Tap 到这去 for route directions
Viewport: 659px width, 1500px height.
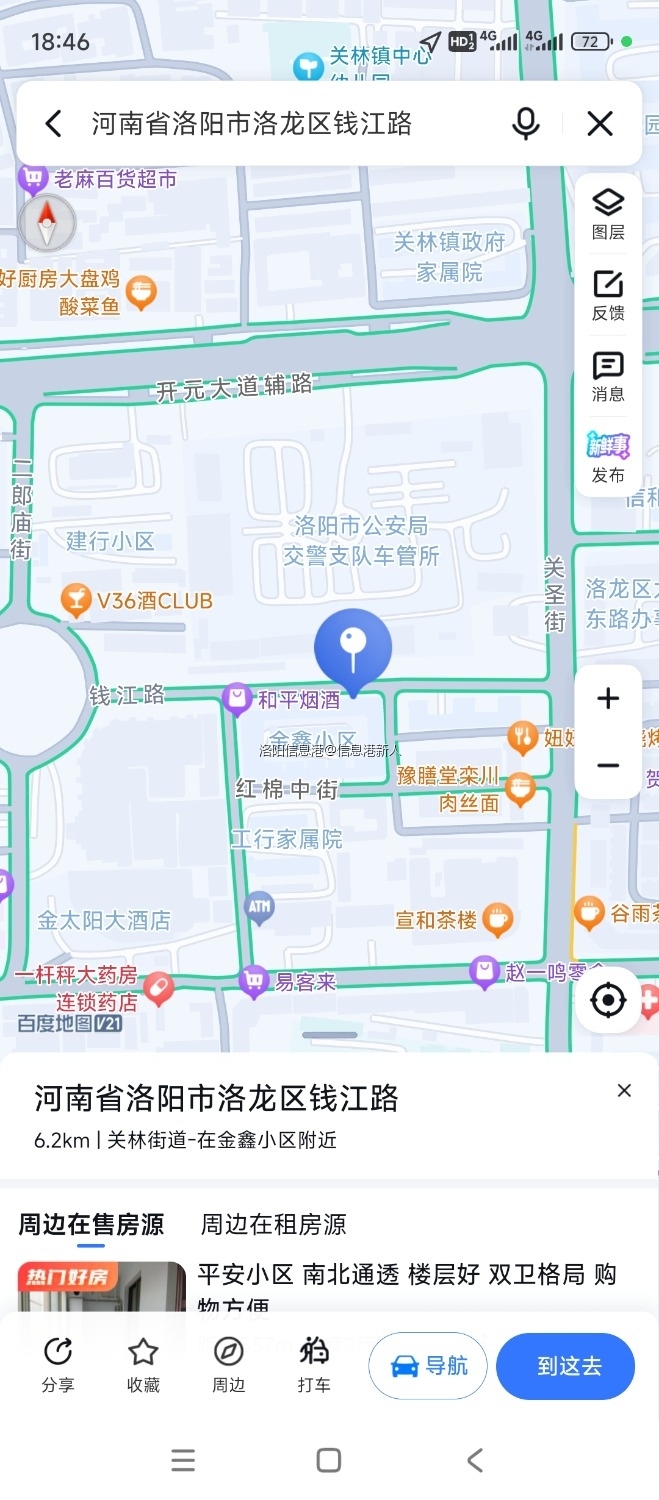[566, 1366]
